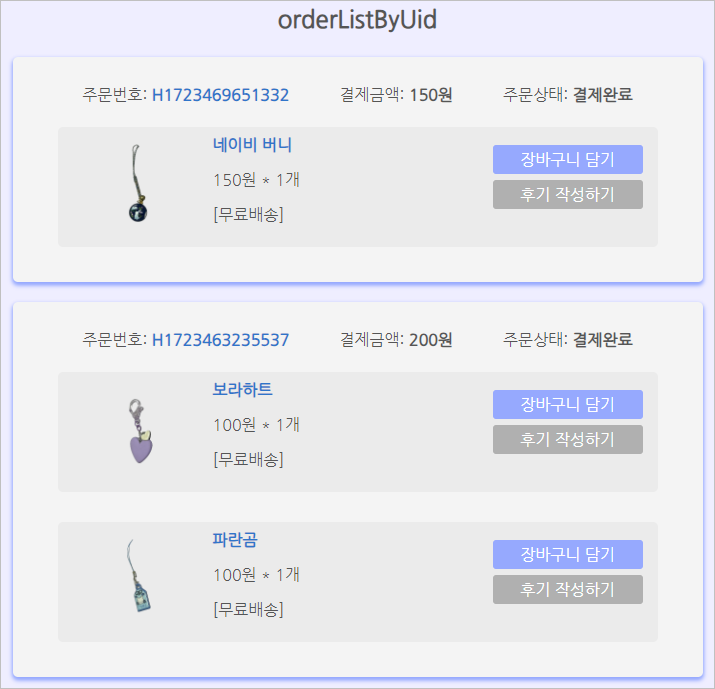Add 파란곰 to the cart

[567, 555]
